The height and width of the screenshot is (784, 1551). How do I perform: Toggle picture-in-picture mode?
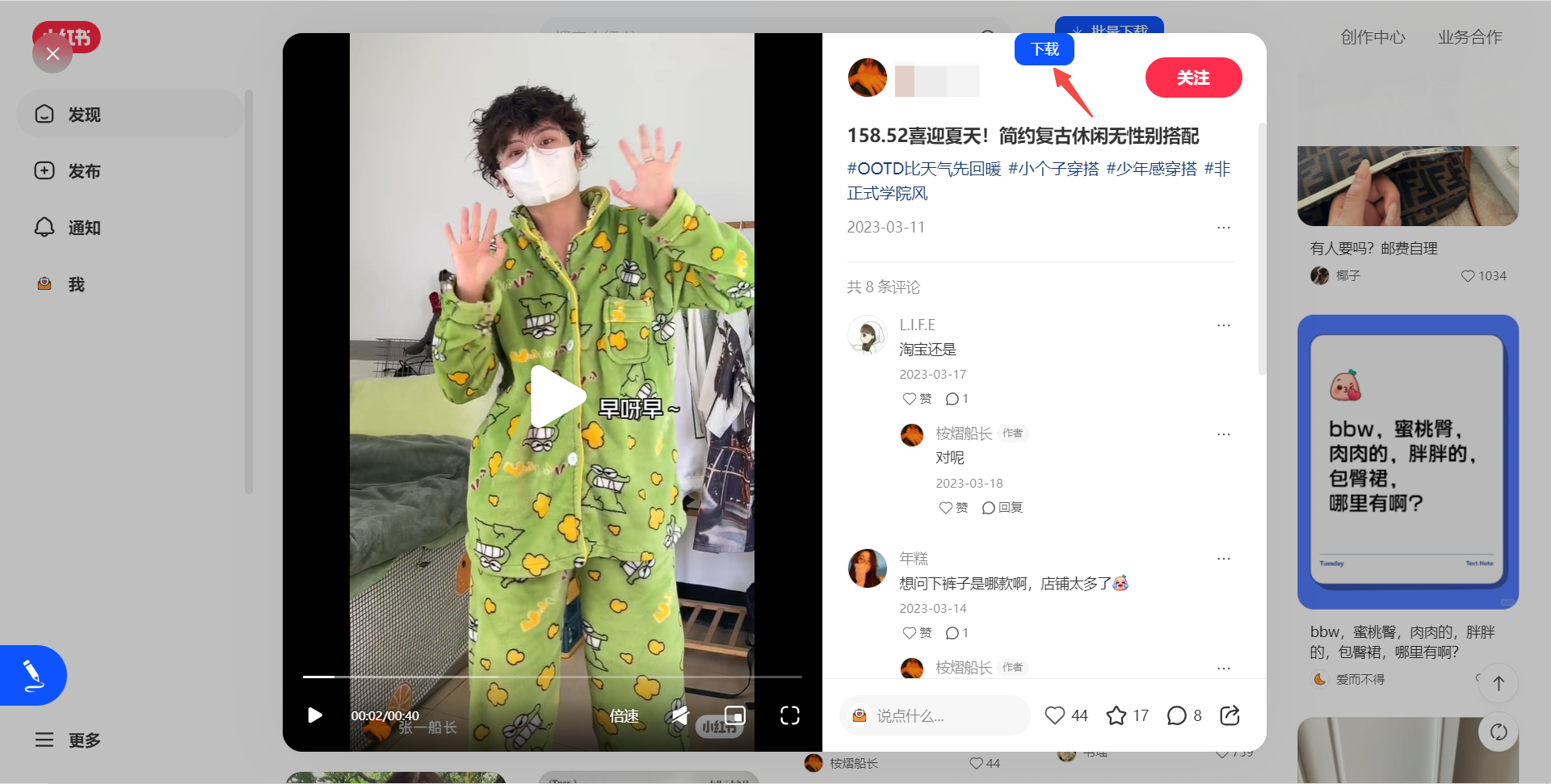pyautogui.click(x=734, y=715)
